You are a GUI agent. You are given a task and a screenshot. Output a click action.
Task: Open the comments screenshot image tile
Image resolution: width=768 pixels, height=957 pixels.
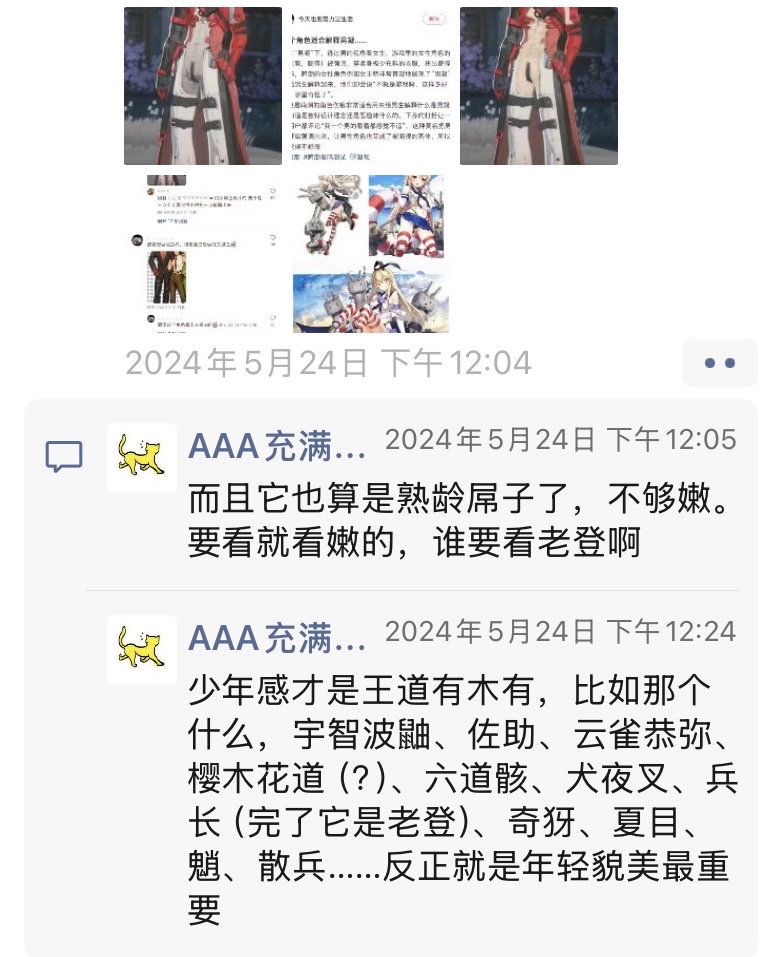[x=203, y=254]
